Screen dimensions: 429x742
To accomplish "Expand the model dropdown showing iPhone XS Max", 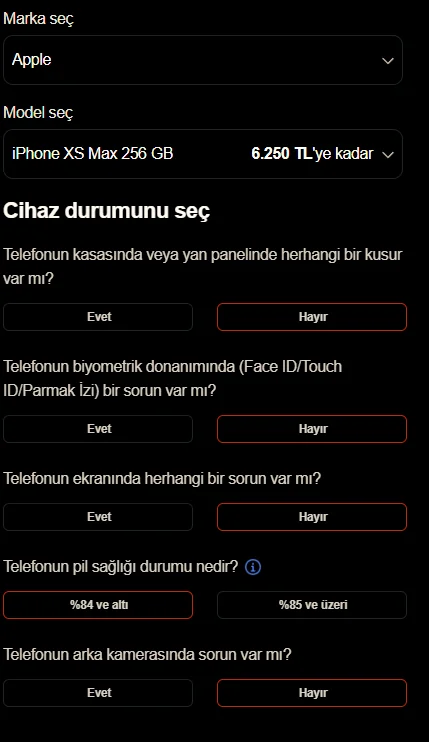I will pyautogui.click(x=203, y=154).
